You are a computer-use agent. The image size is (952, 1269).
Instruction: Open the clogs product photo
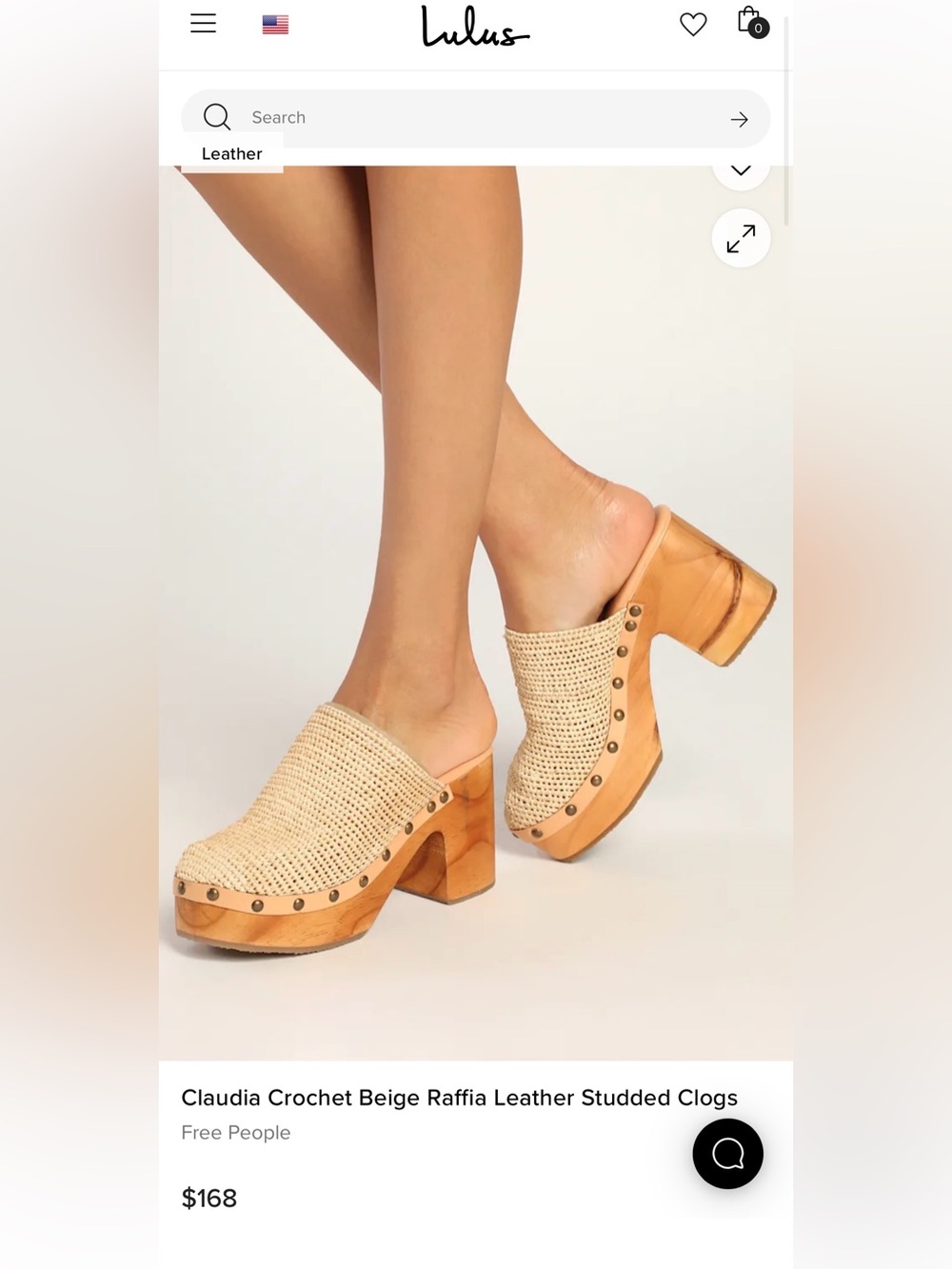click(x=476, y=613)
